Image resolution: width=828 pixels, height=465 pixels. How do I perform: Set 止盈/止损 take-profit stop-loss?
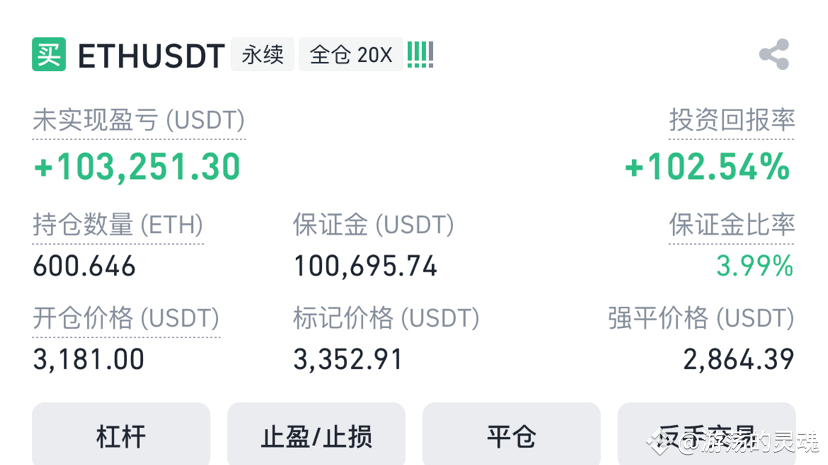point(316,436)
